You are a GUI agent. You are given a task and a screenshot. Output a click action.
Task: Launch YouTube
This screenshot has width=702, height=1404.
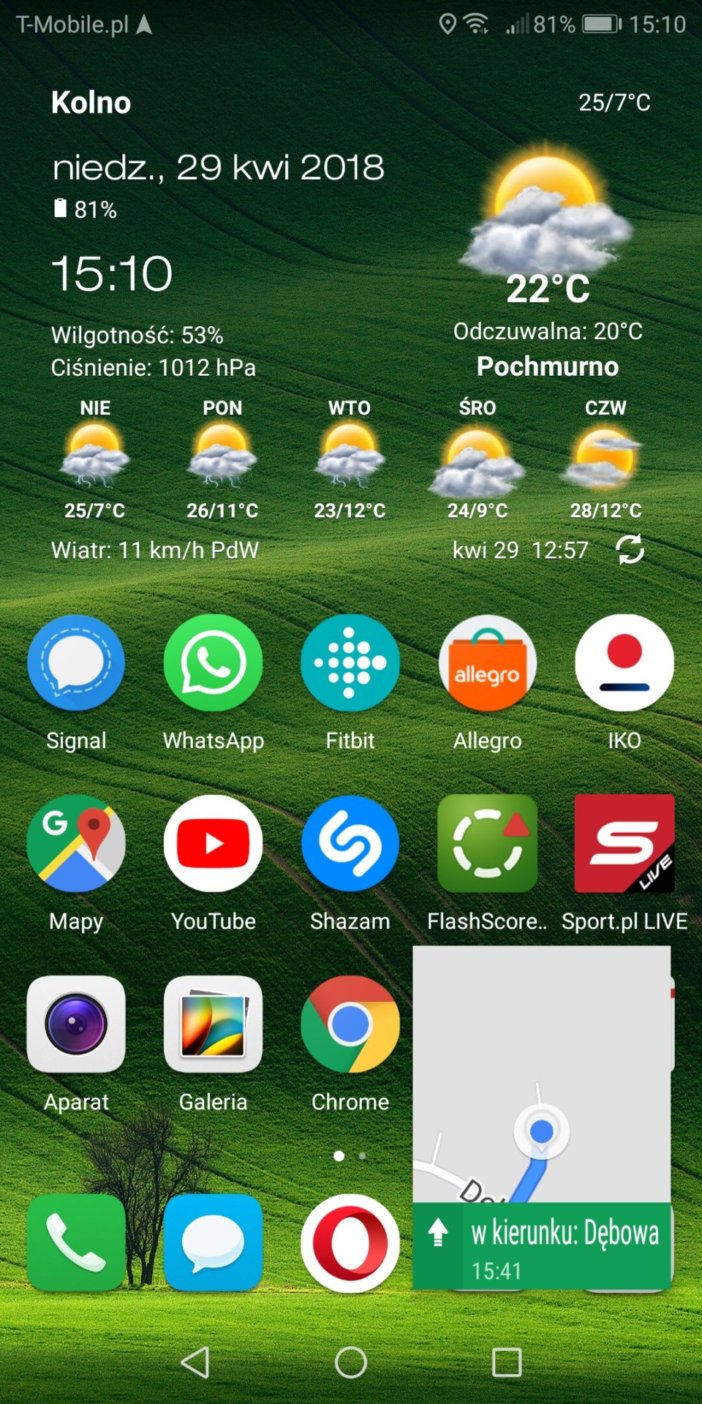point(213,843)
